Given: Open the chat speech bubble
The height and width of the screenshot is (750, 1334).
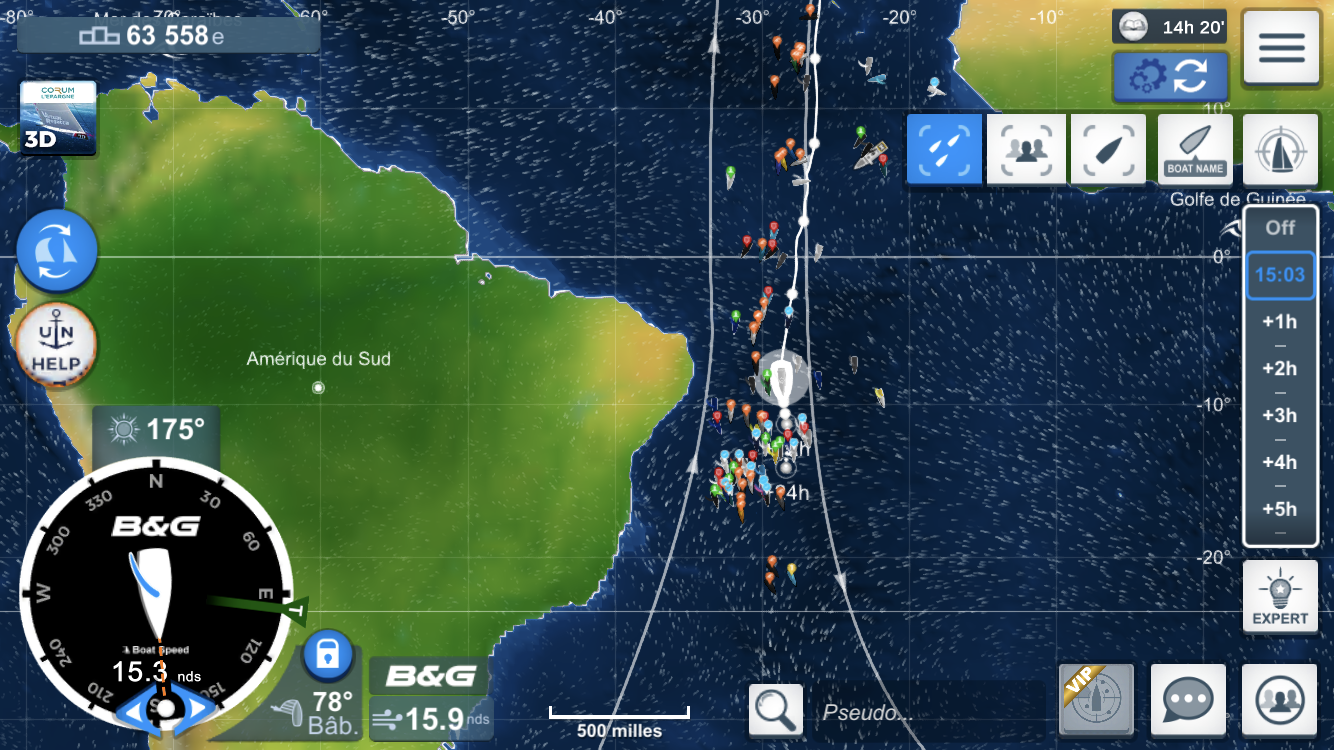Looking at the screenshot, I should [x=1188, y=699].
